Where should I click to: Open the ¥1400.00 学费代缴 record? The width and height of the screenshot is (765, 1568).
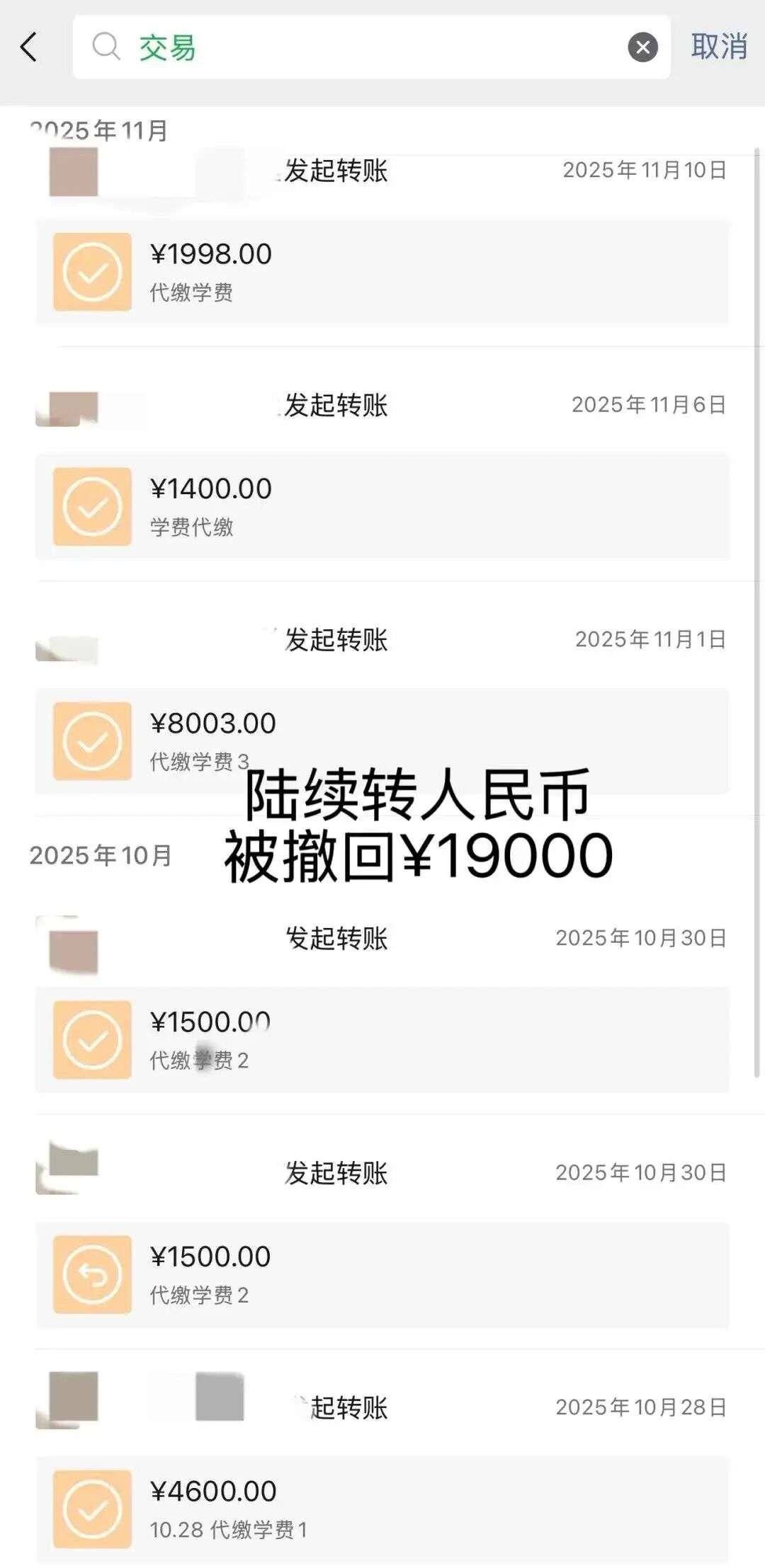pos(382,507)
